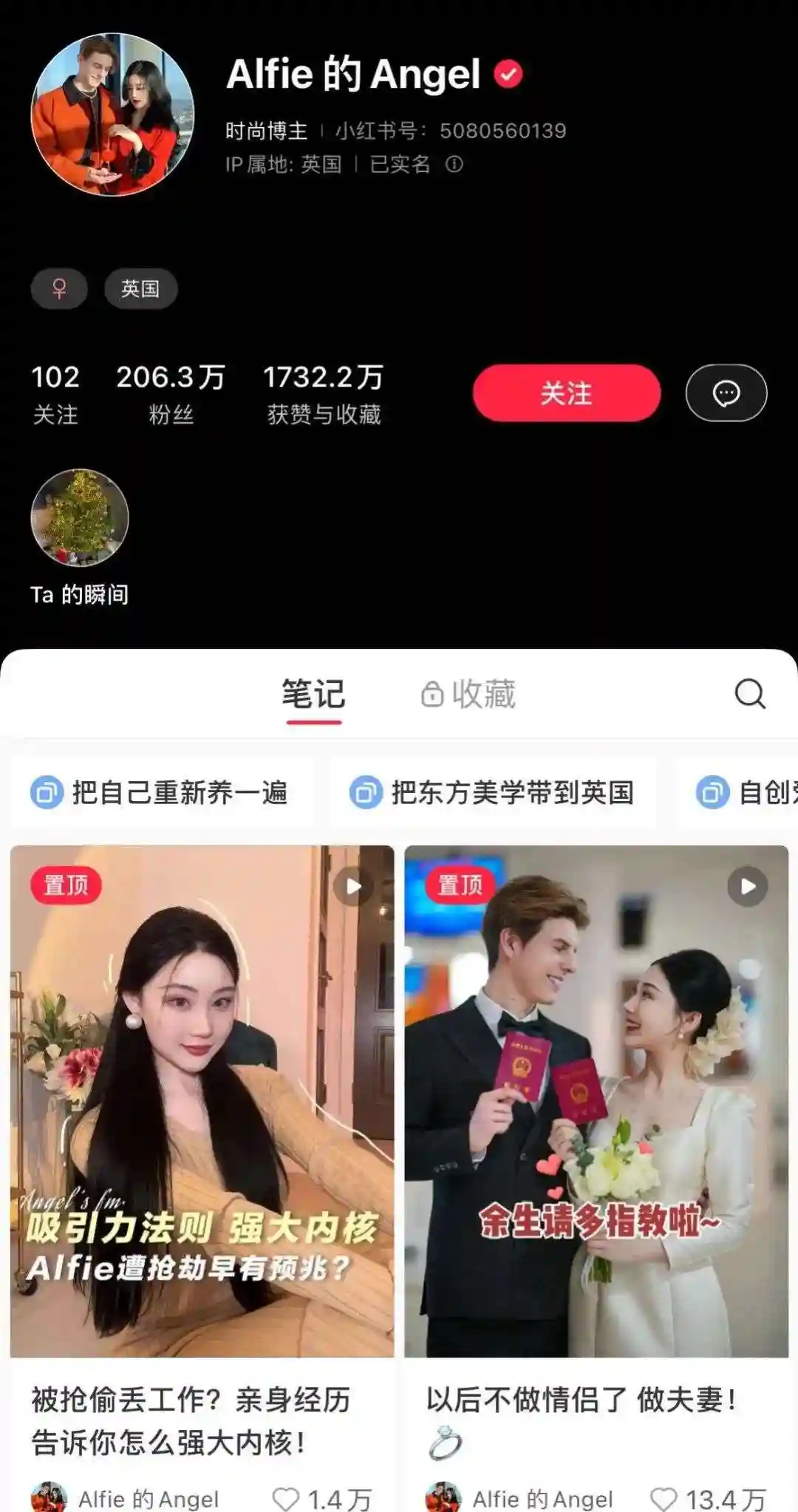The image size is (798, 1512).
Task: Open the 以后不做情侣了 做夫妻 note
Action: 596,1101
